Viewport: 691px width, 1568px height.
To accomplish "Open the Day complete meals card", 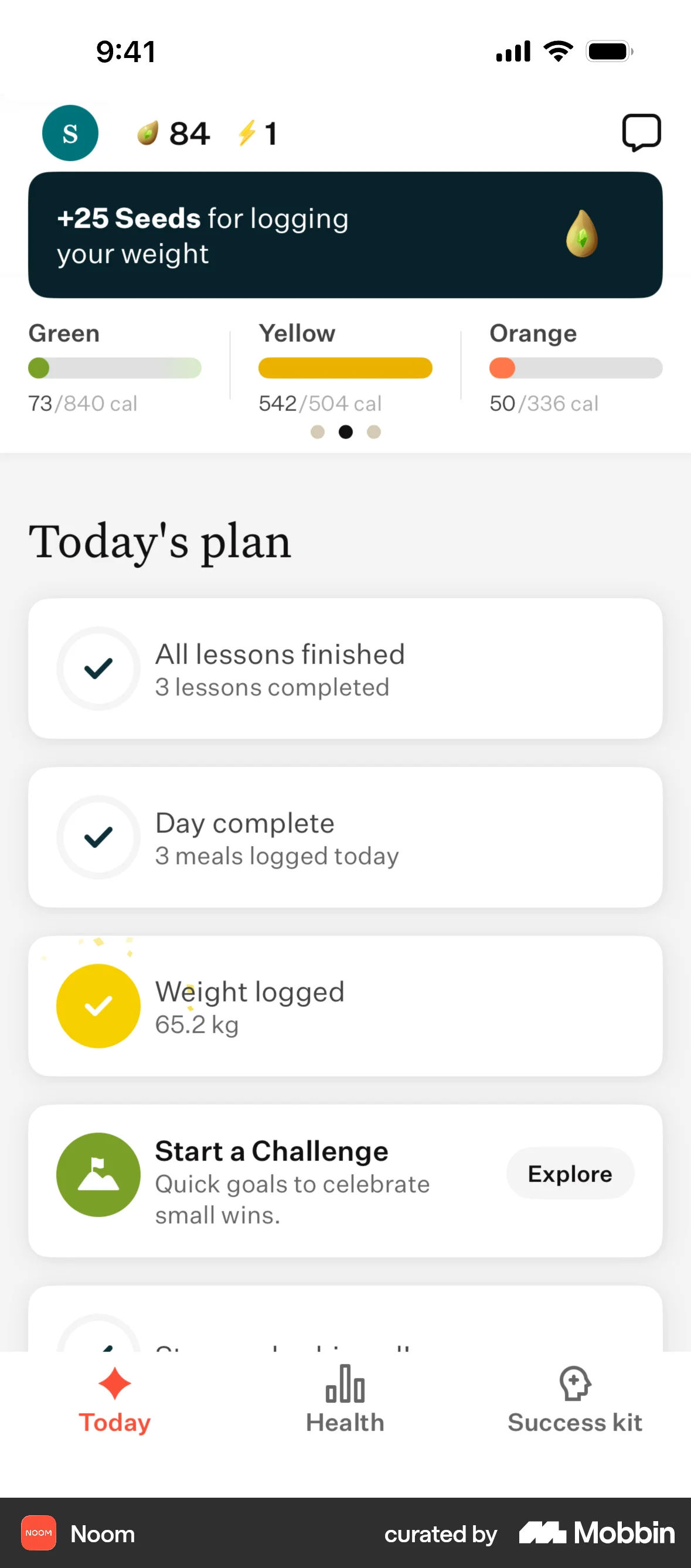I will [345, 837].
